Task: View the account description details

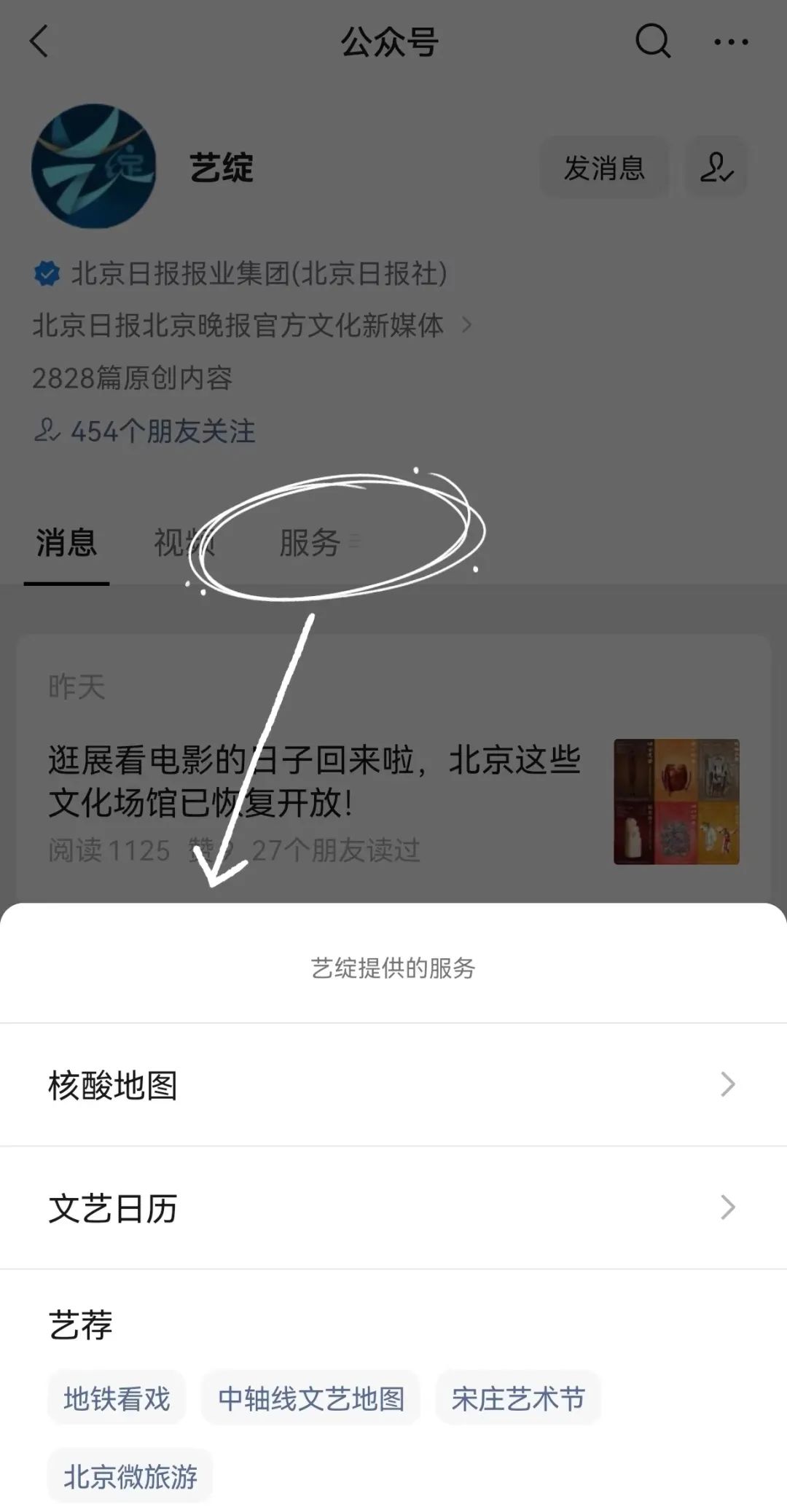Action: pos(251,325)
